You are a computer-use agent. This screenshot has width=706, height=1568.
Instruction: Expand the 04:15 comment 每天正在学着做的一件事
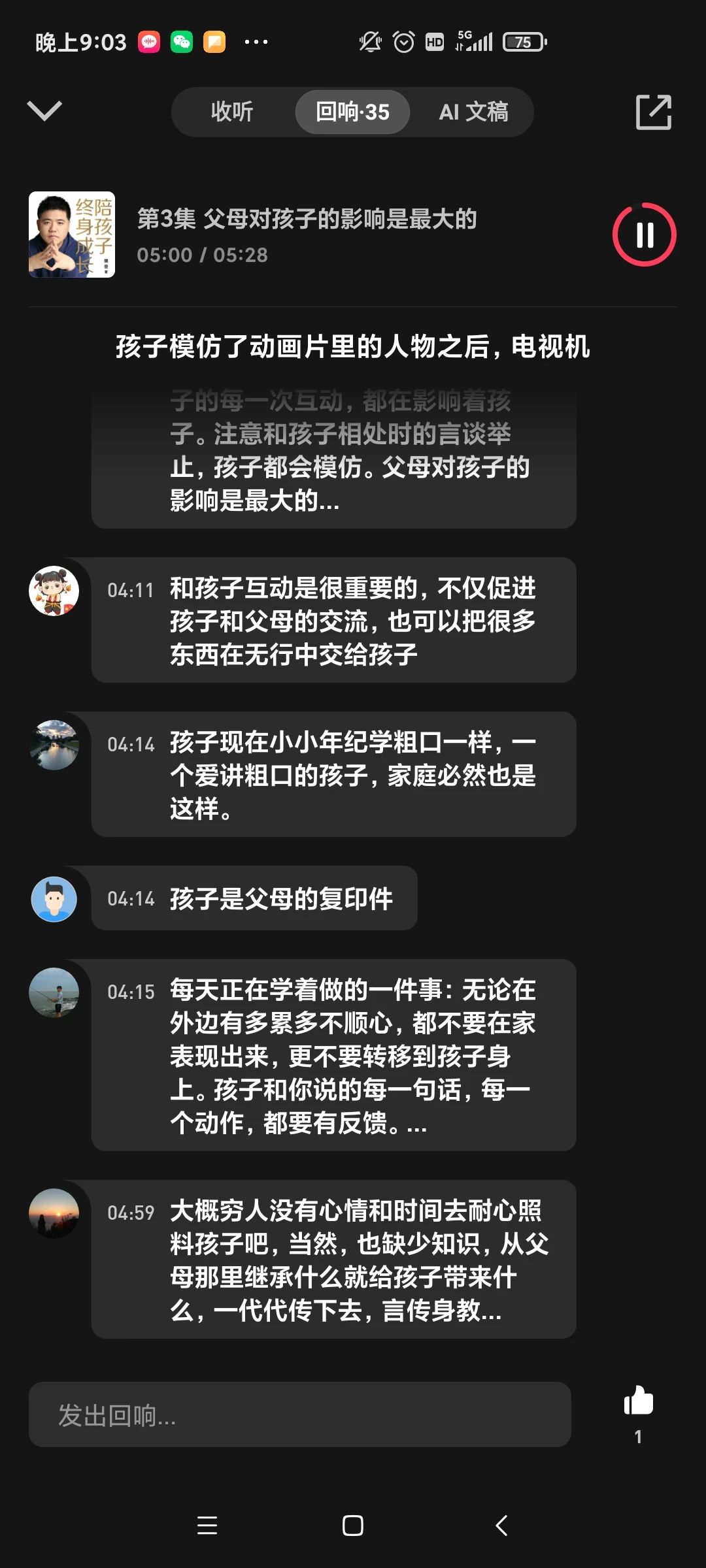click(x=352, y=1056)
